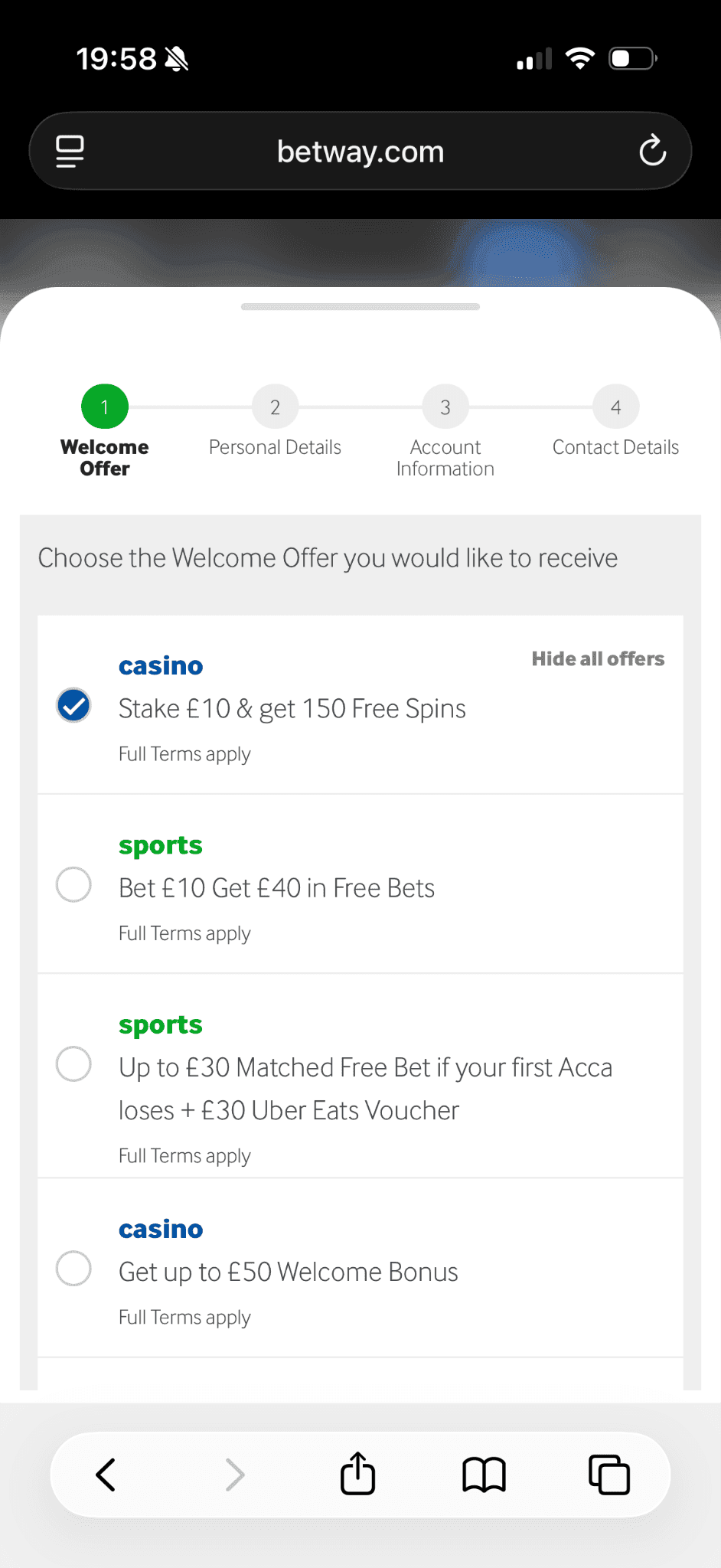Image resolution: width=721 pixels, height=1568 pixels.
Task: Open the Safari page settings icon
Action: pyautogui.click(x=69, y=150)
